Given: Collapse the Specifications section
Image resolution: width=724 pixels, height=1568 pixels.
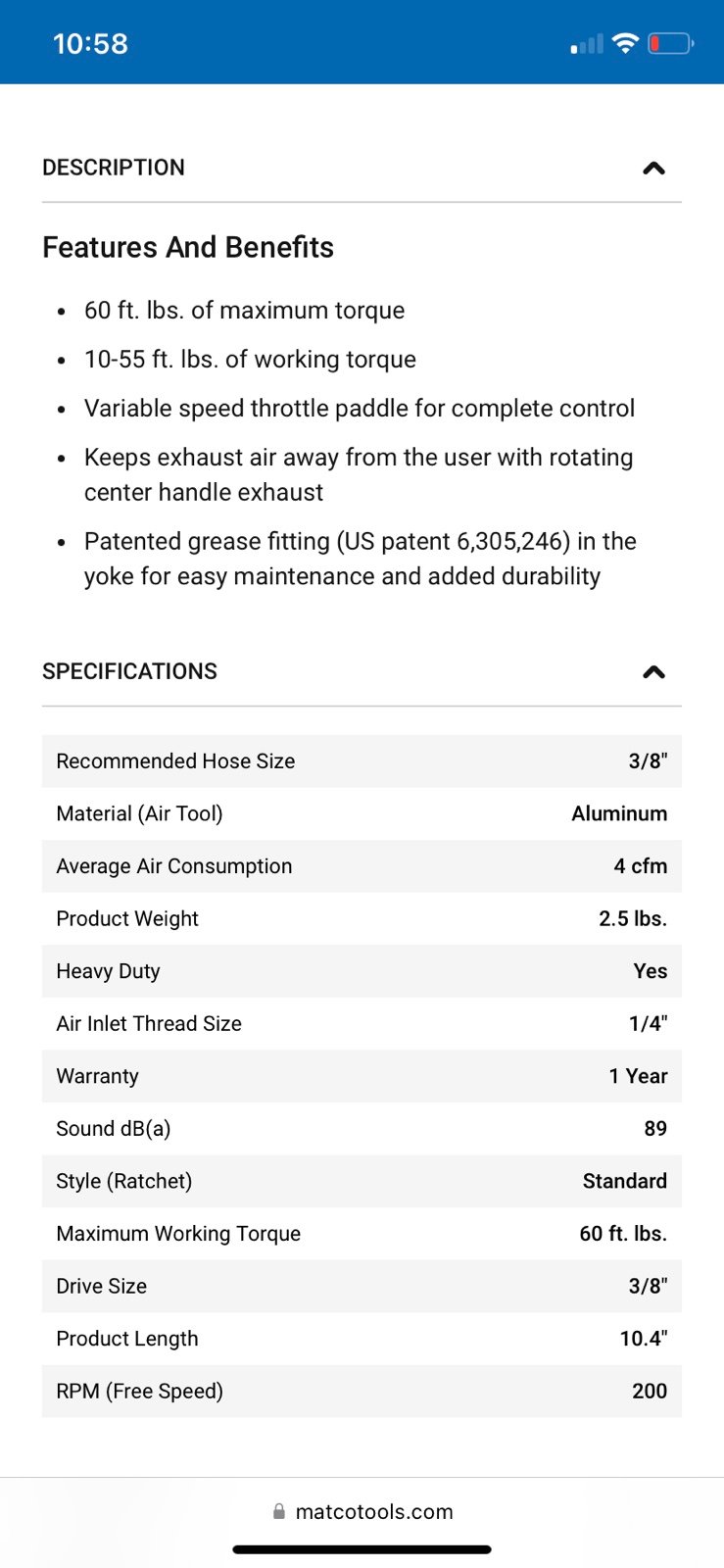Looking at the screenshot, I should 653,671.
